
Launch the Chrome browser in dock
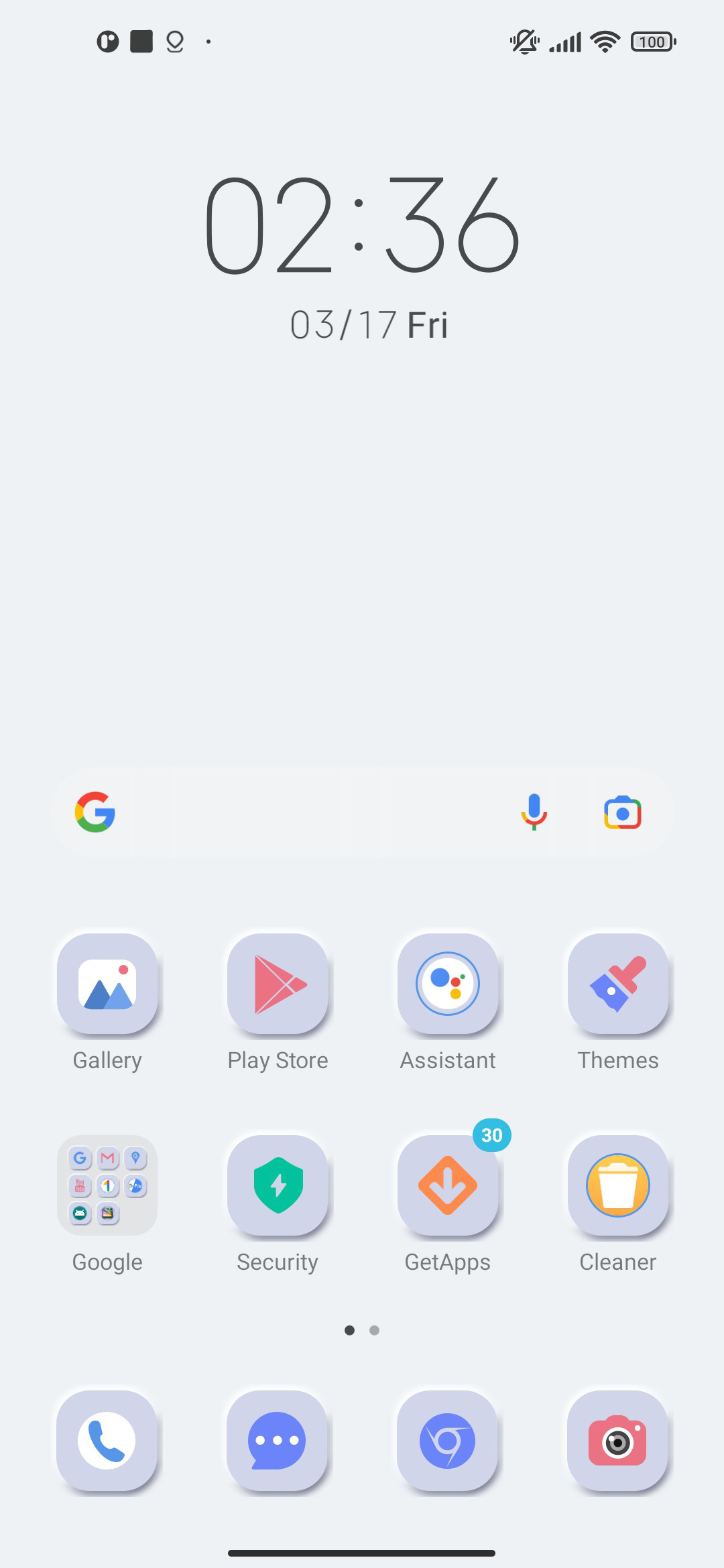(x=447, y=1441)
